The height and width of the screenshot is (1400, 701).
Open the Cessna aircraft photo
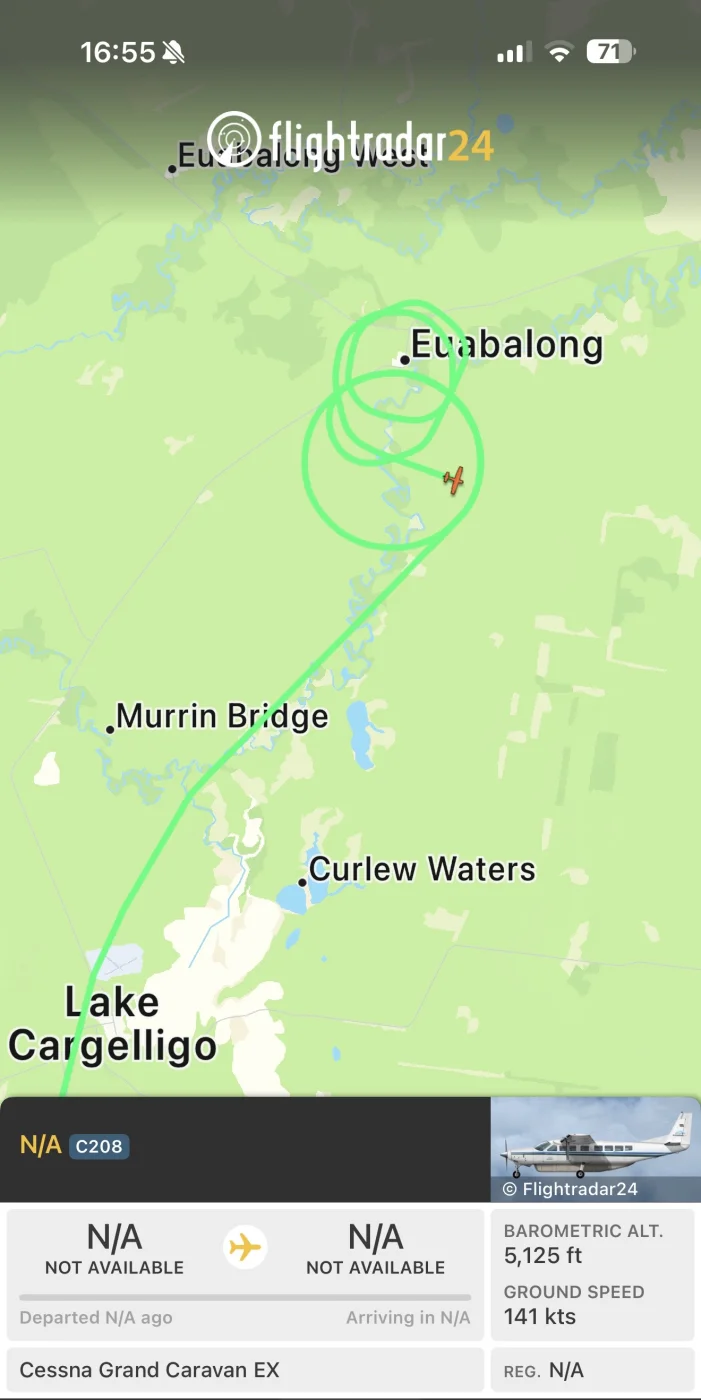[x=595, y=1148]
